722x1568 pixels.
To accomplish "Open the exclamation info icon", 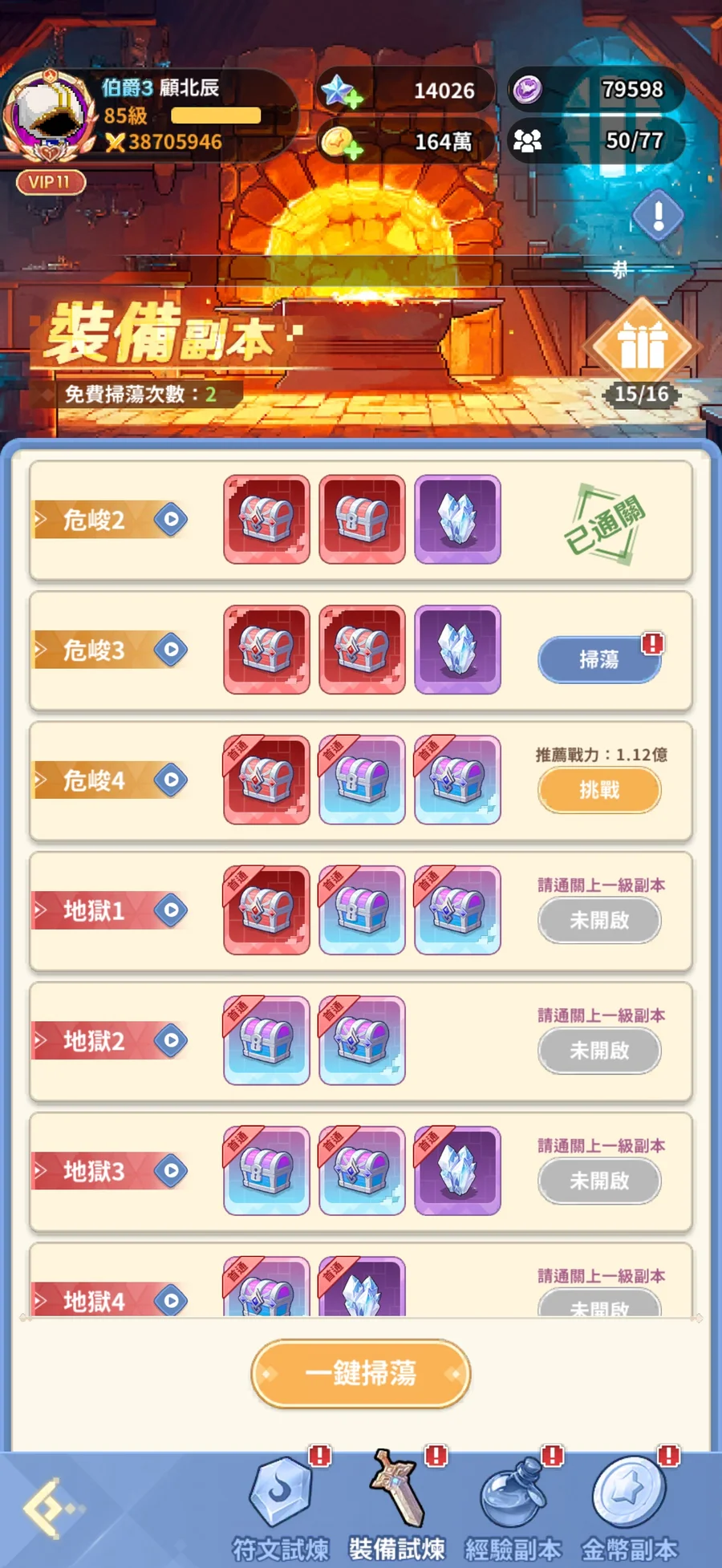I will click(658, 215).
